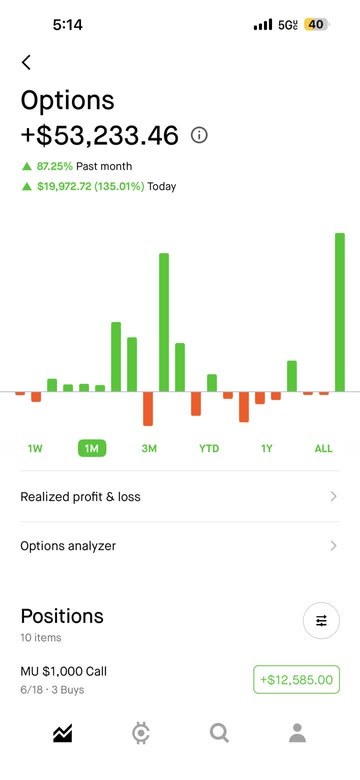Screen dimensions: 360x780
Task: Switch to the investing chart tab
Action: tap(63, 733)
